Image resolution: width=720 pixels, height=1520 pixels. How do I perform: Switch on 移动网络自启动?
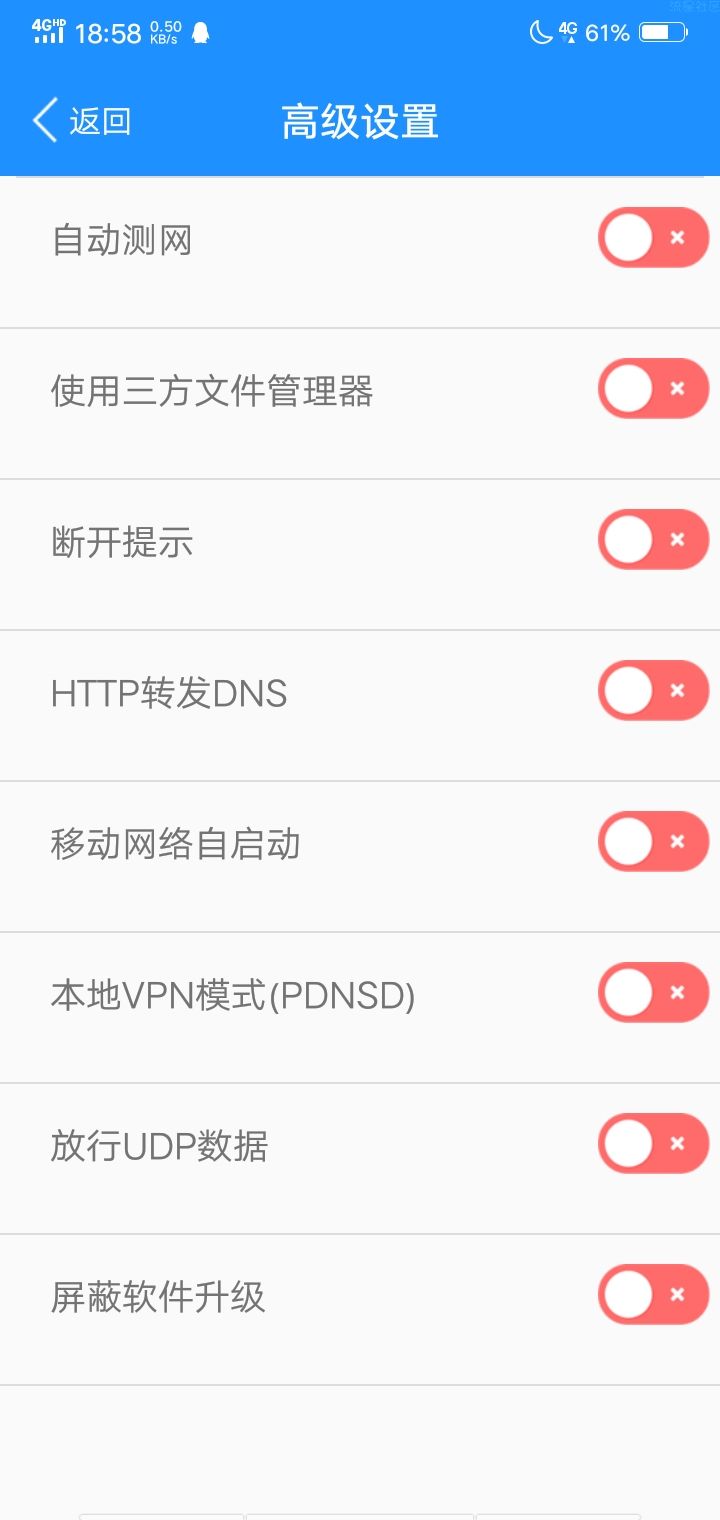pyautogui.click(x=654, y=842)
